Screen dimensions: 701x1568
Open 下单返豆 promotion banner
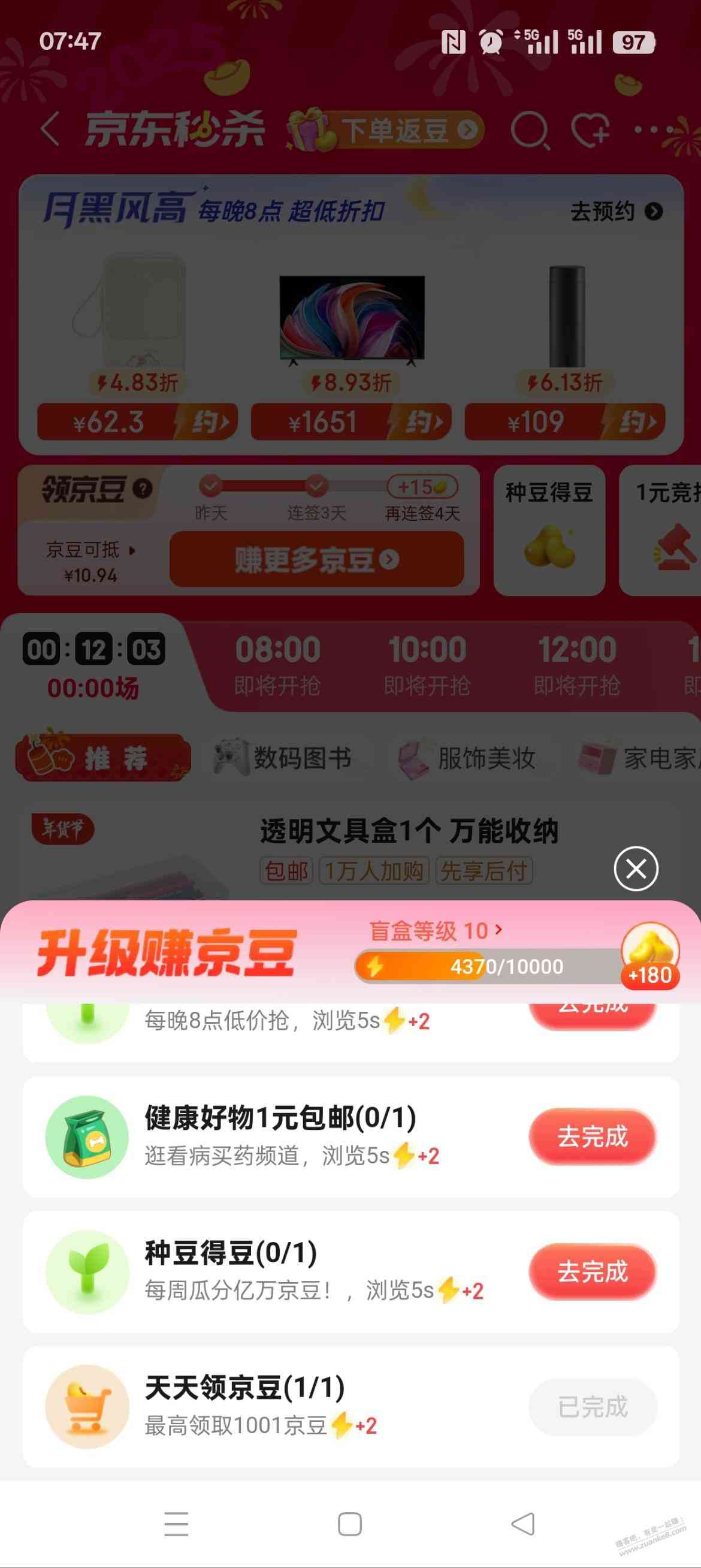coord(386,129)
